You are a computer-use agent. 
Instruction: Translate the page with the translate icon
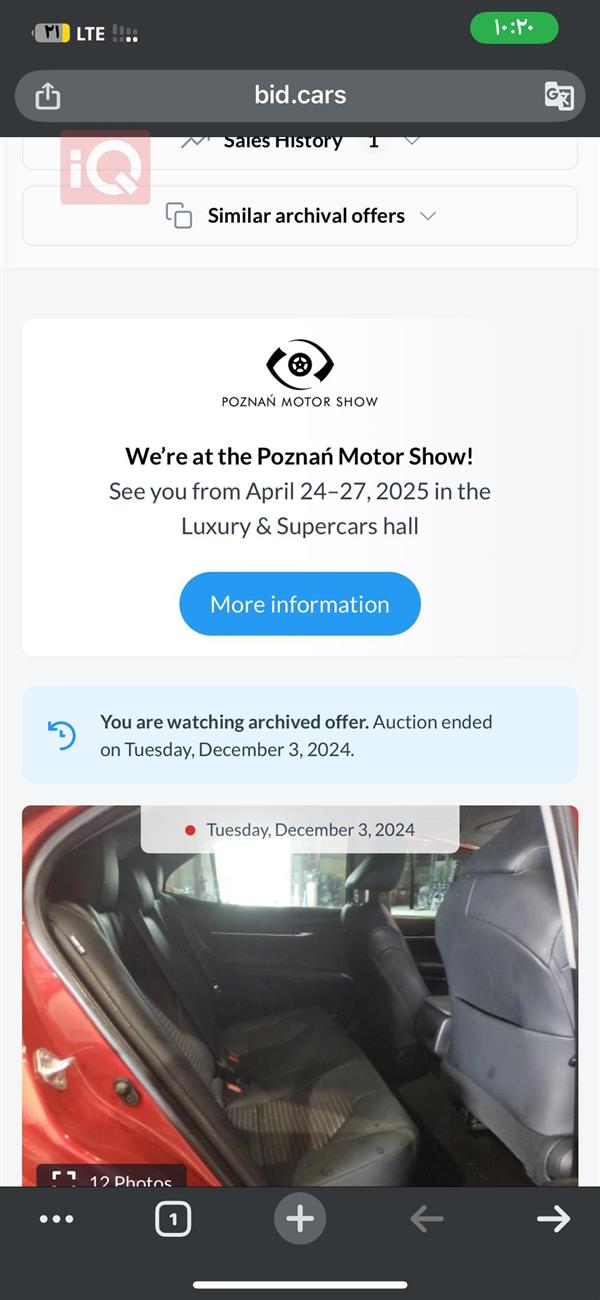(558, 96)
